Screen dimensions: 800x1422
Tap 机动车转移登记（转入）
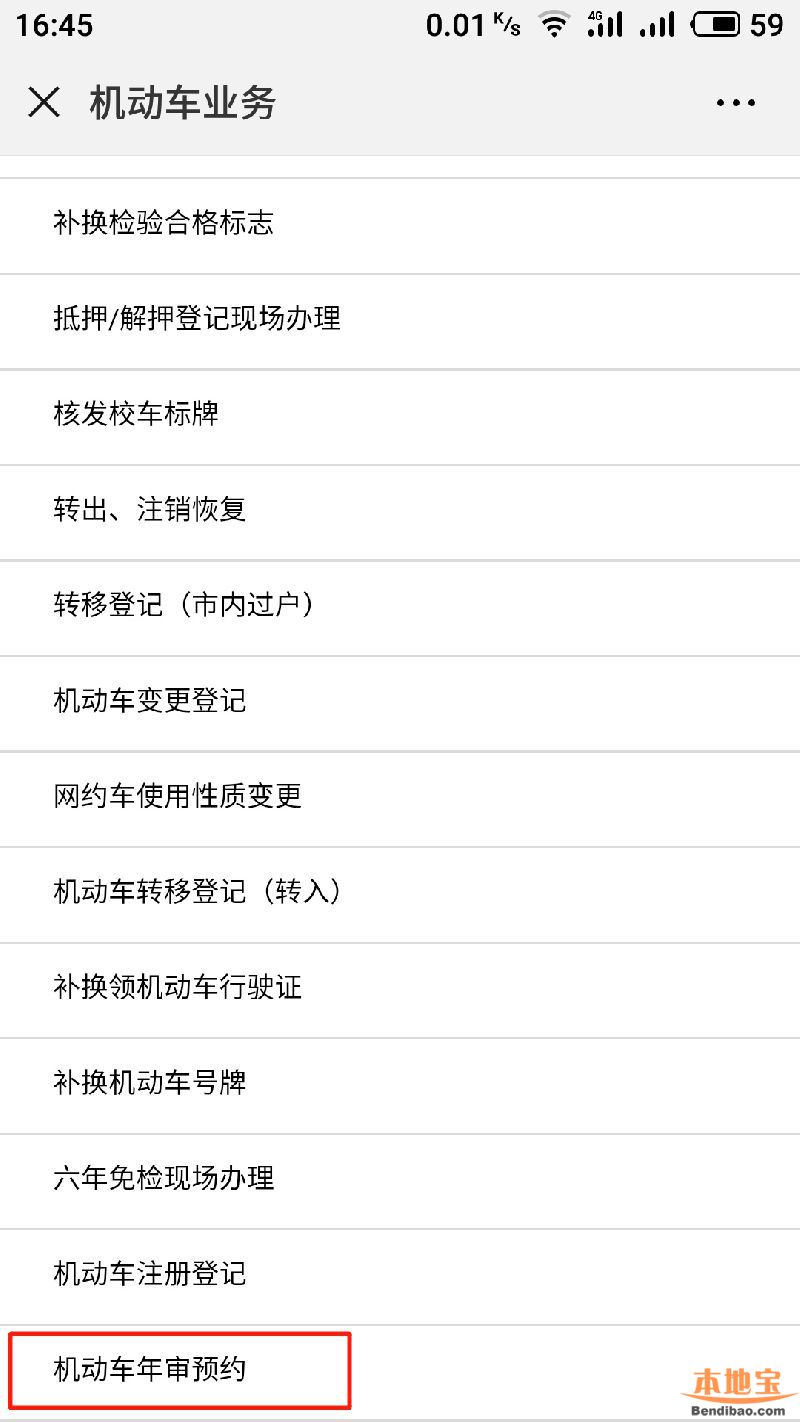[x=400, y=892]
